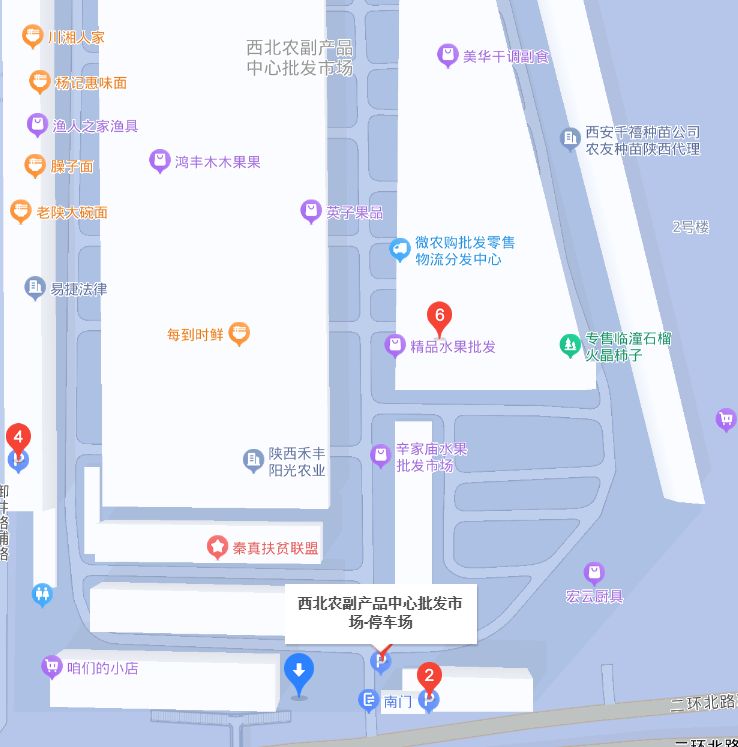
Task: View the 宏云厨具 shop marker
Action: pyautogui.click(x=594, y=573)
